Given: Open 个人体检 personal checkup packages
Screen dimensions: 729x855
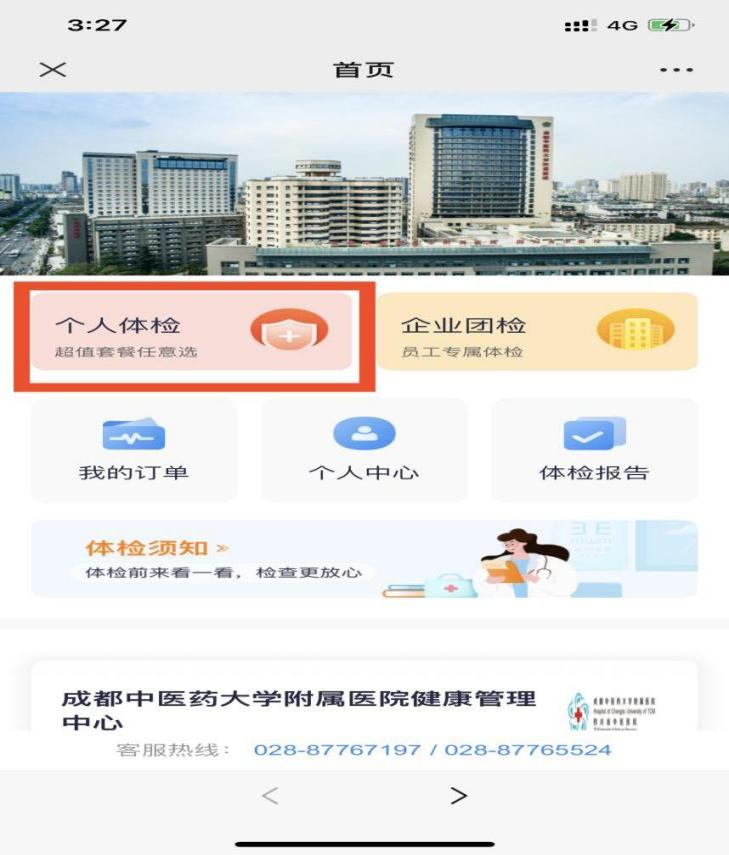Looking at the screenshot, I should (x=192, y=336).
